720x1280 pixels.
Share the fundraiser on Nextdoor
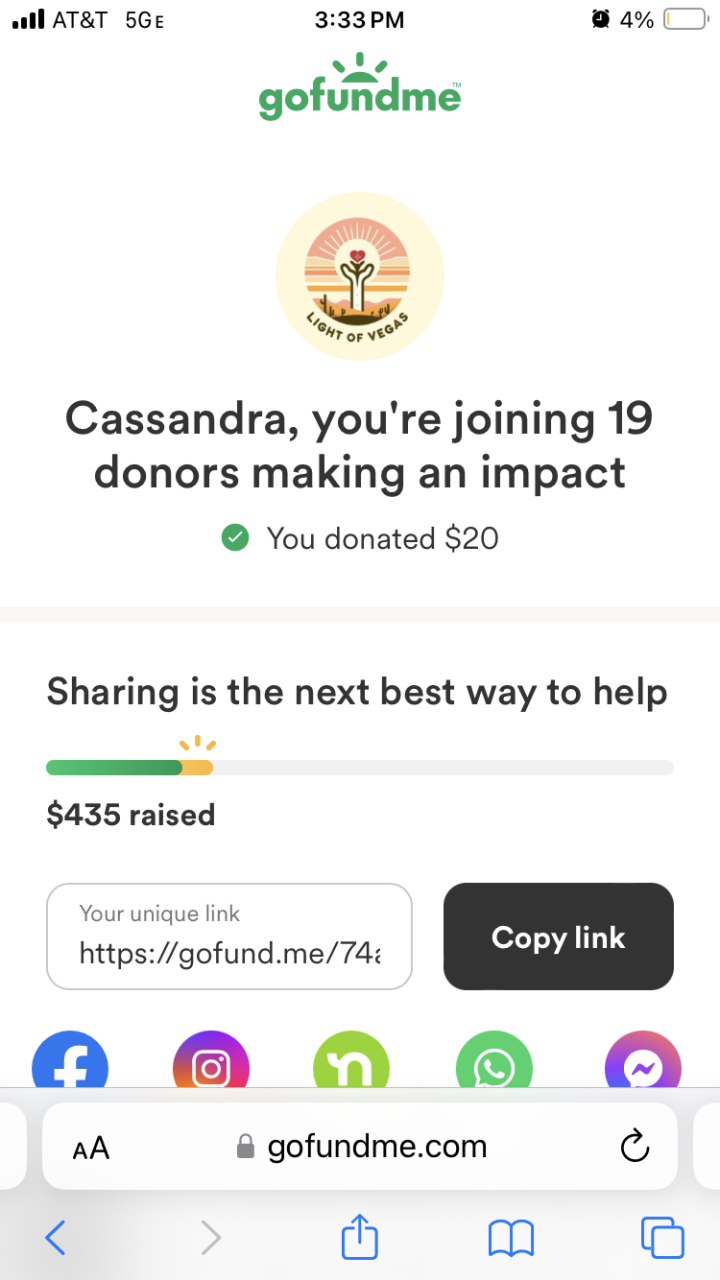click(351, 1062)
